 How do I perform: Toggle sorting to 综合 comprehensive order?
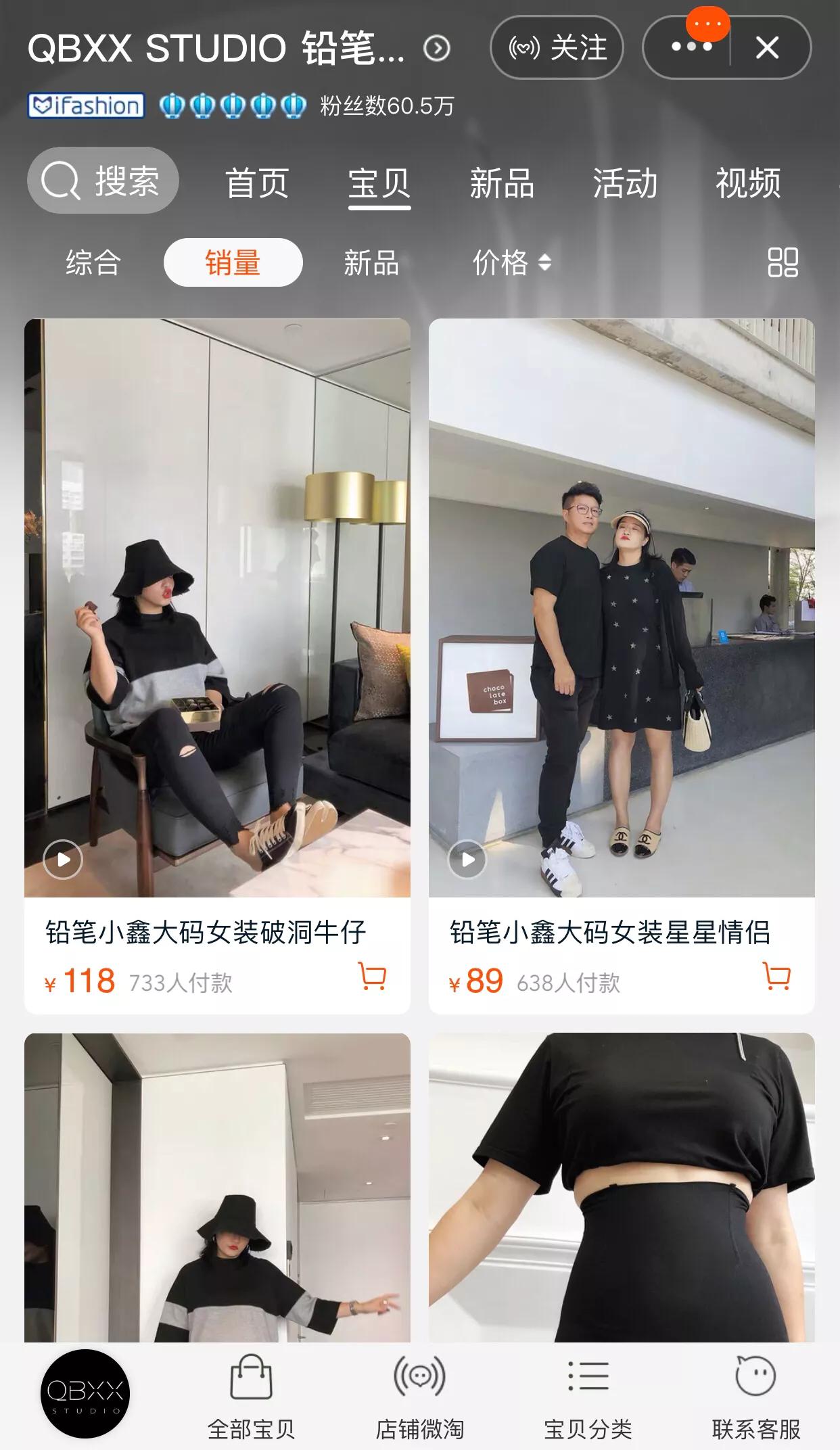pos(92,264)
